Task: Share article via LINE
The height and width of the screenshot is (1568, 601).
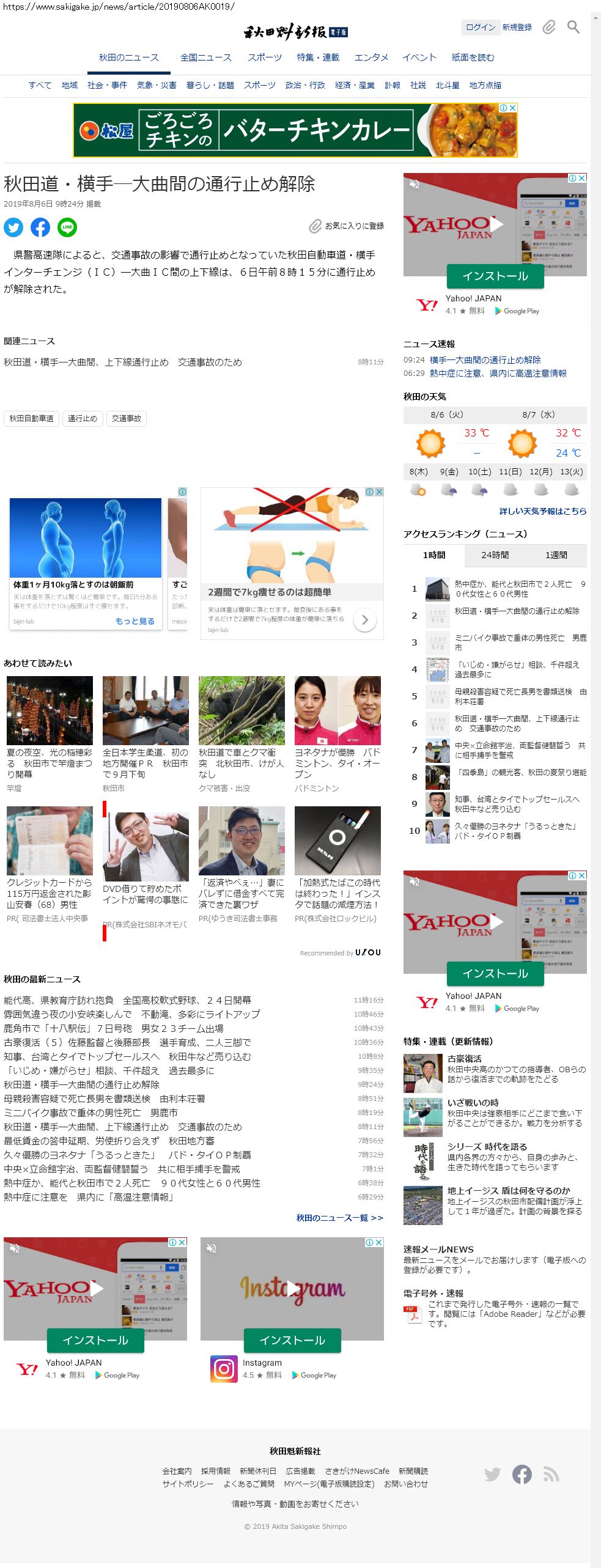Action: [67, 227]
